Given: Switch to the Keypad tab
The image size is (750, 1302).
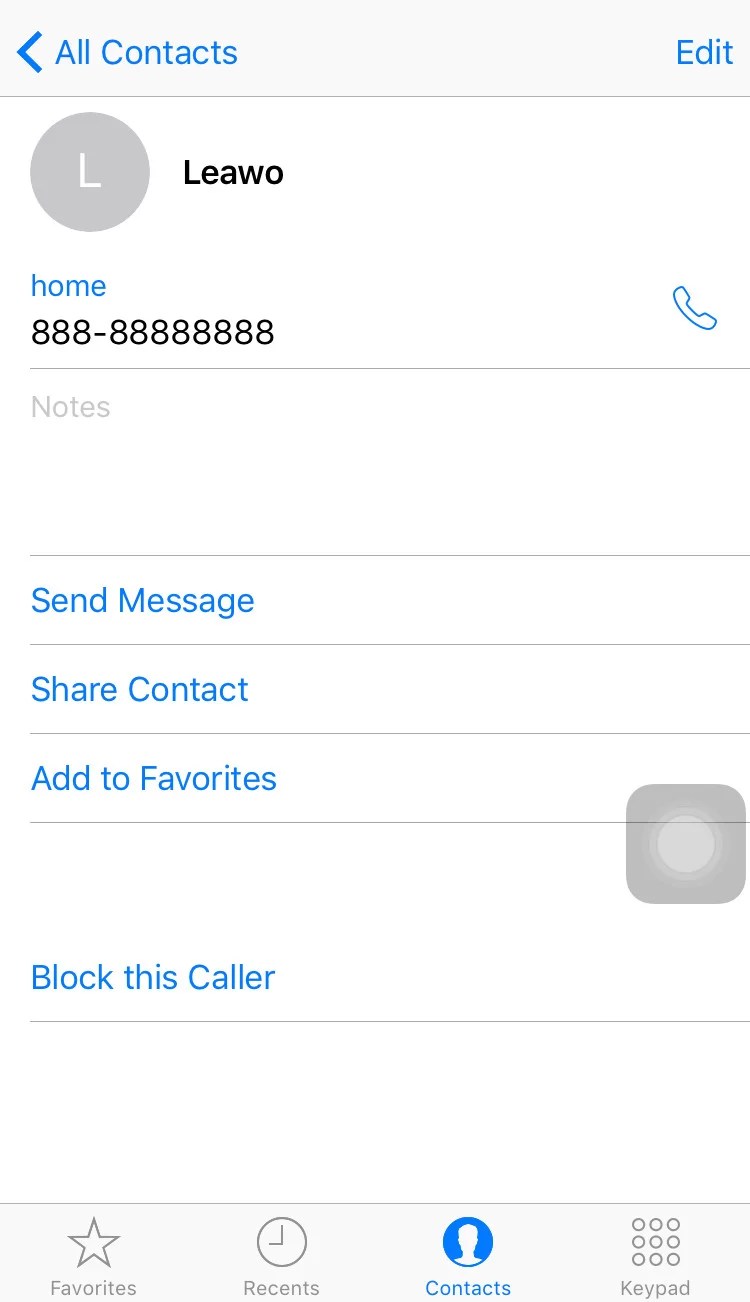Looking at the screenshot, I should (655, 1256).
